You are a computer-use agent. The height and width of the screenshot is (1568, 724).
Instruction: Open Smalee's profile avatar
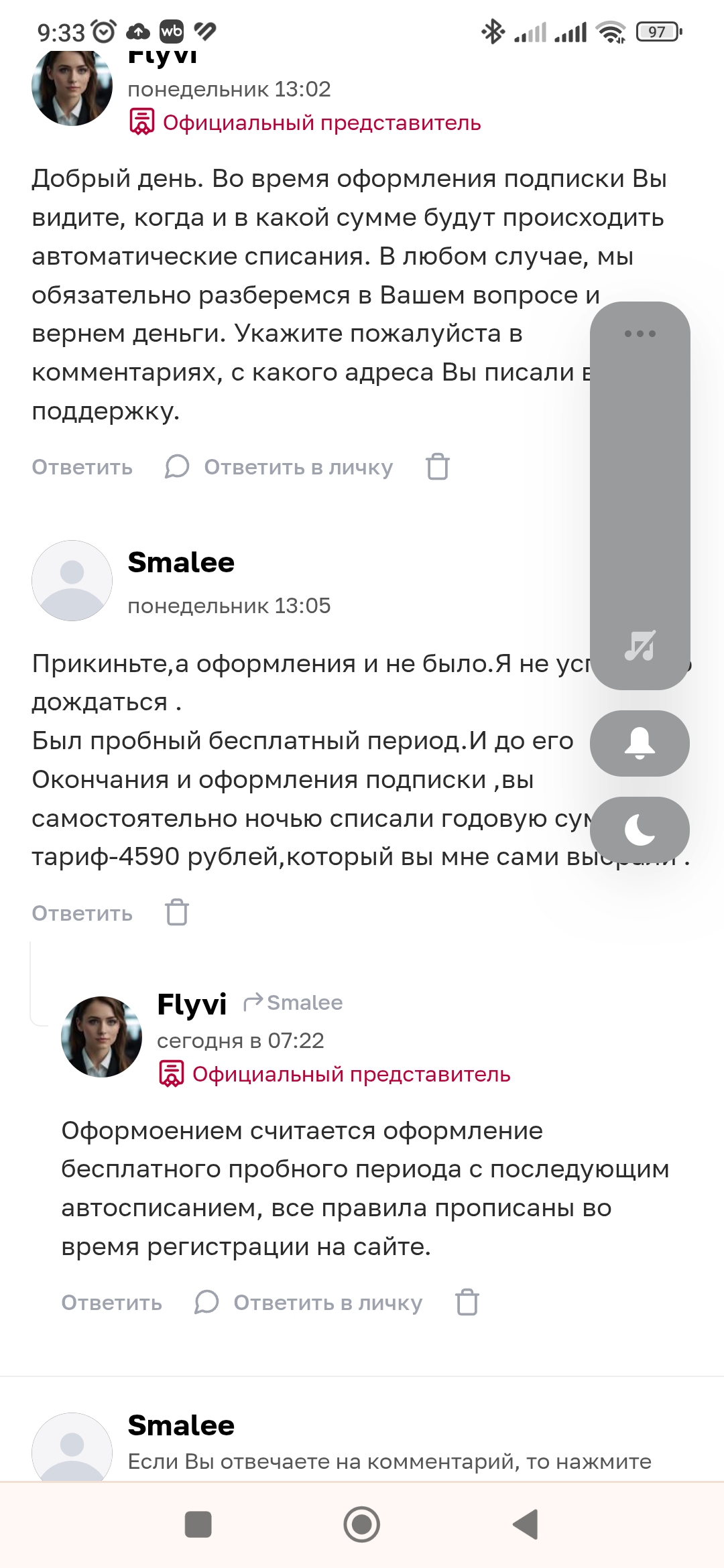click(71, 580)
